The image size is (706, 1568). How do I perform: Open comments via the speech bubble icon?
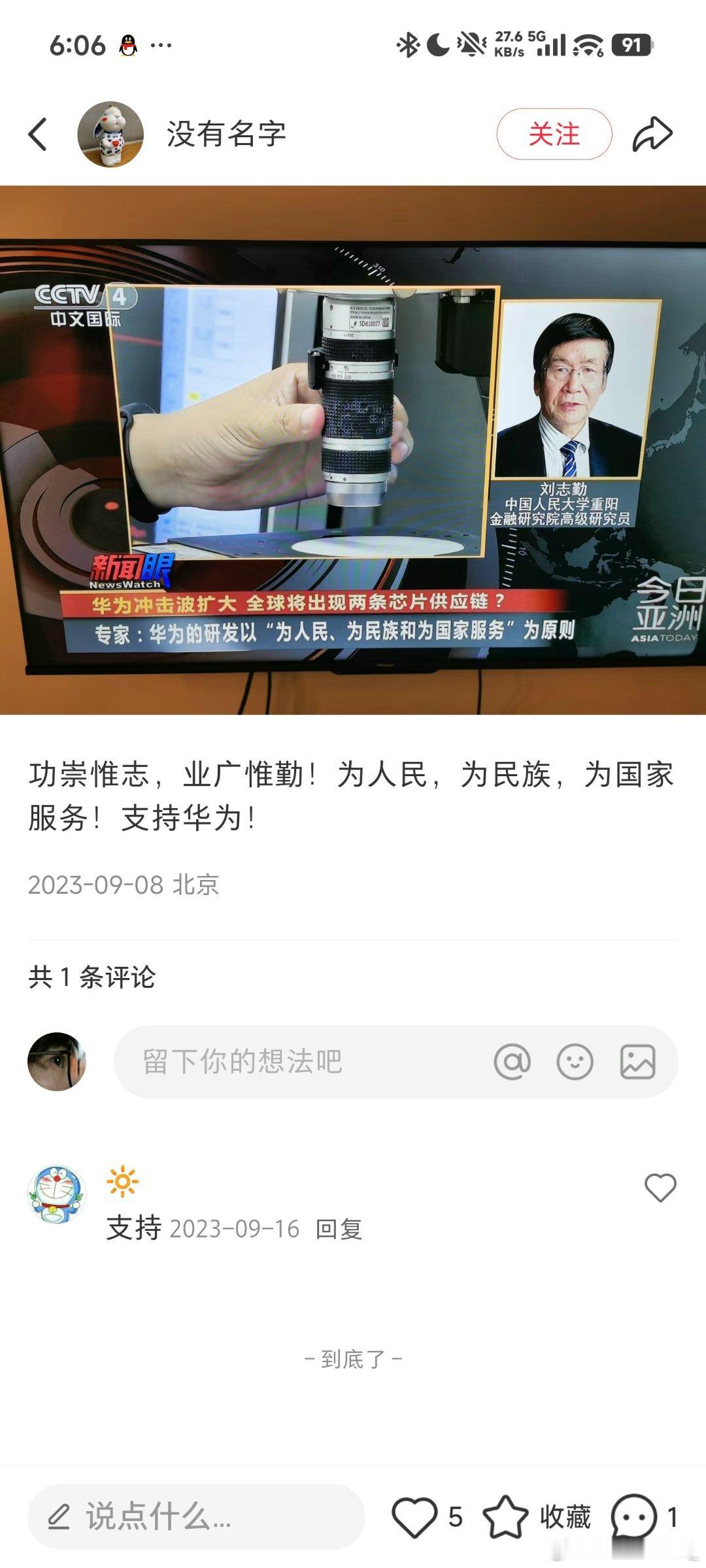point(634,1517)
